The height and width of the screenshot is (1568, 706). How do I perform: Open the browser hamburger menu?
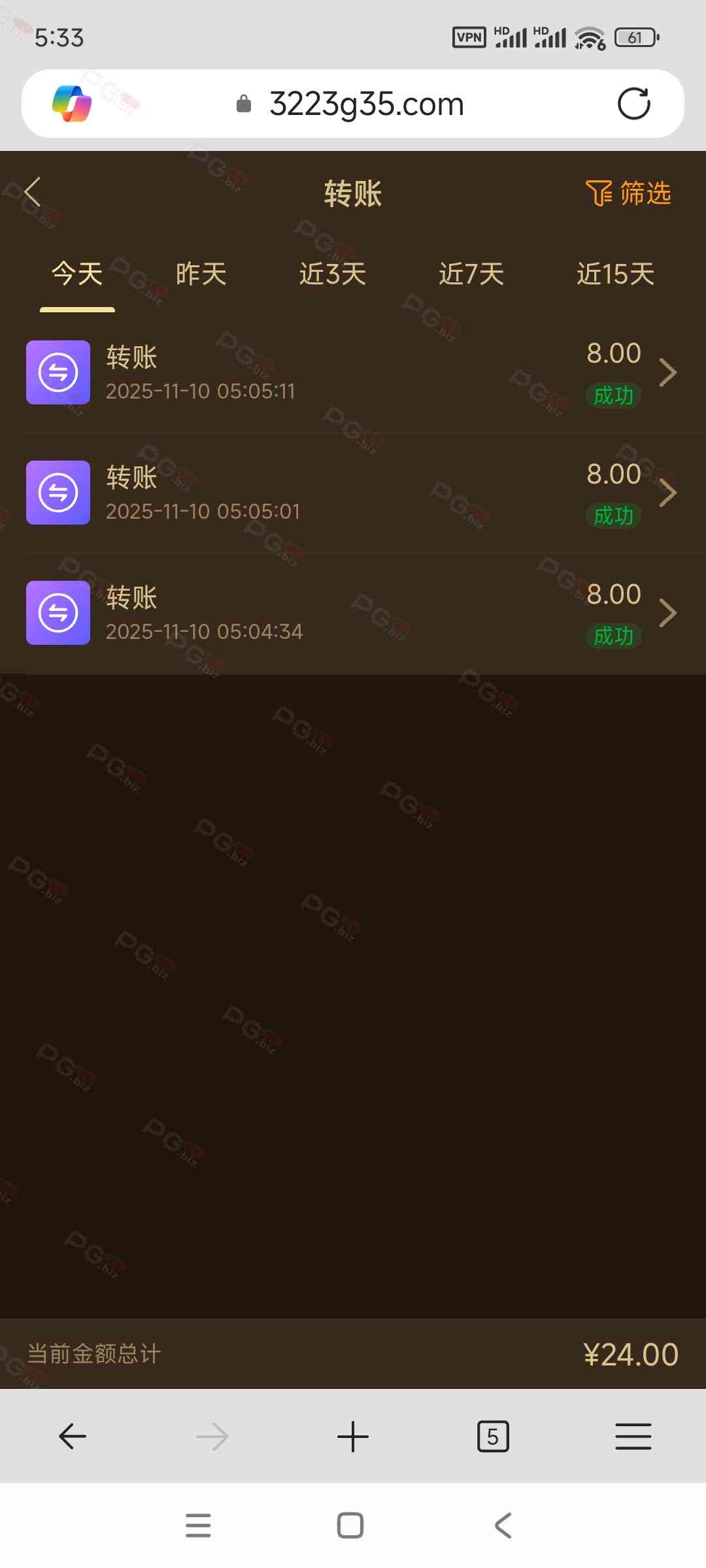(x=633, y=1437)
